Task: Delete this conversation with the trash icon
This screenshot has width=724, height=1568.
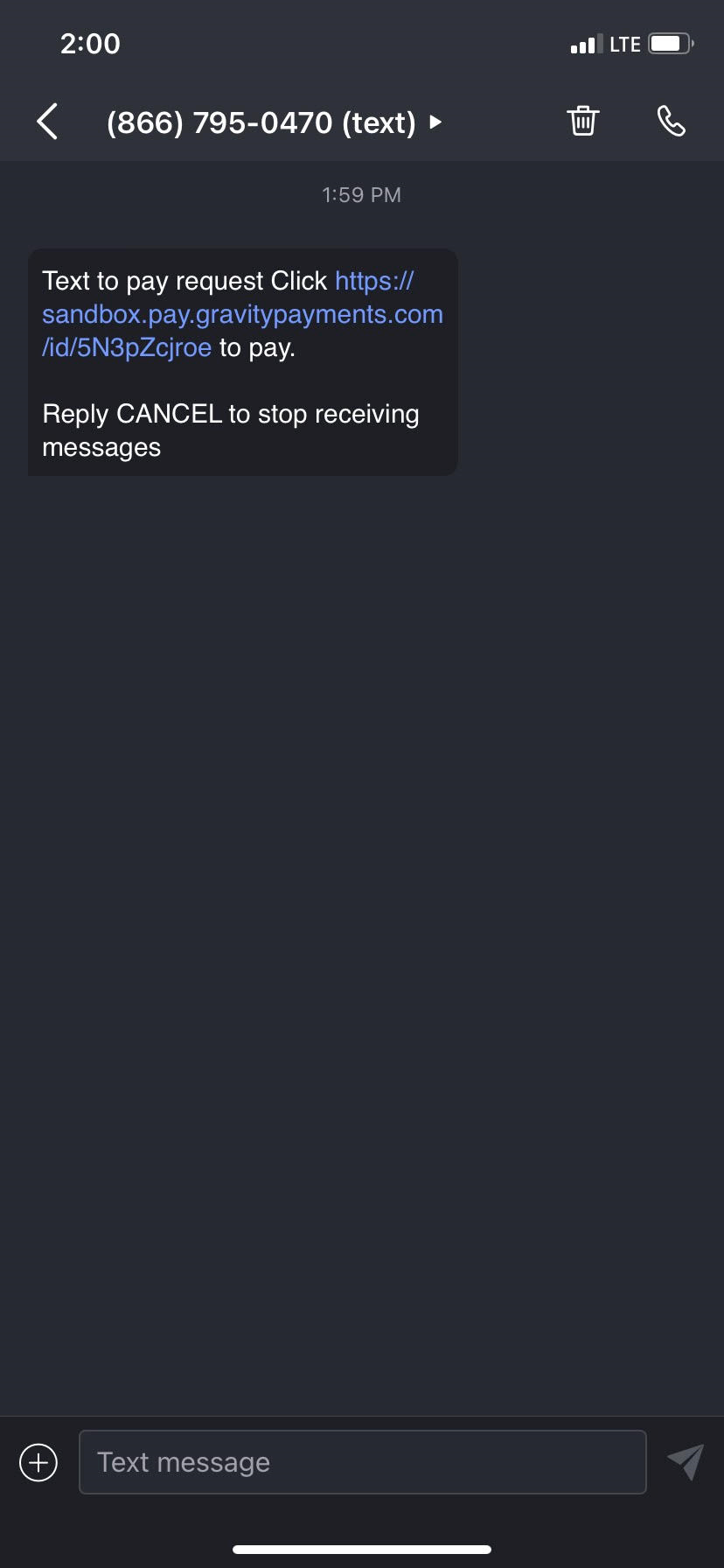Action: [583, 121]
